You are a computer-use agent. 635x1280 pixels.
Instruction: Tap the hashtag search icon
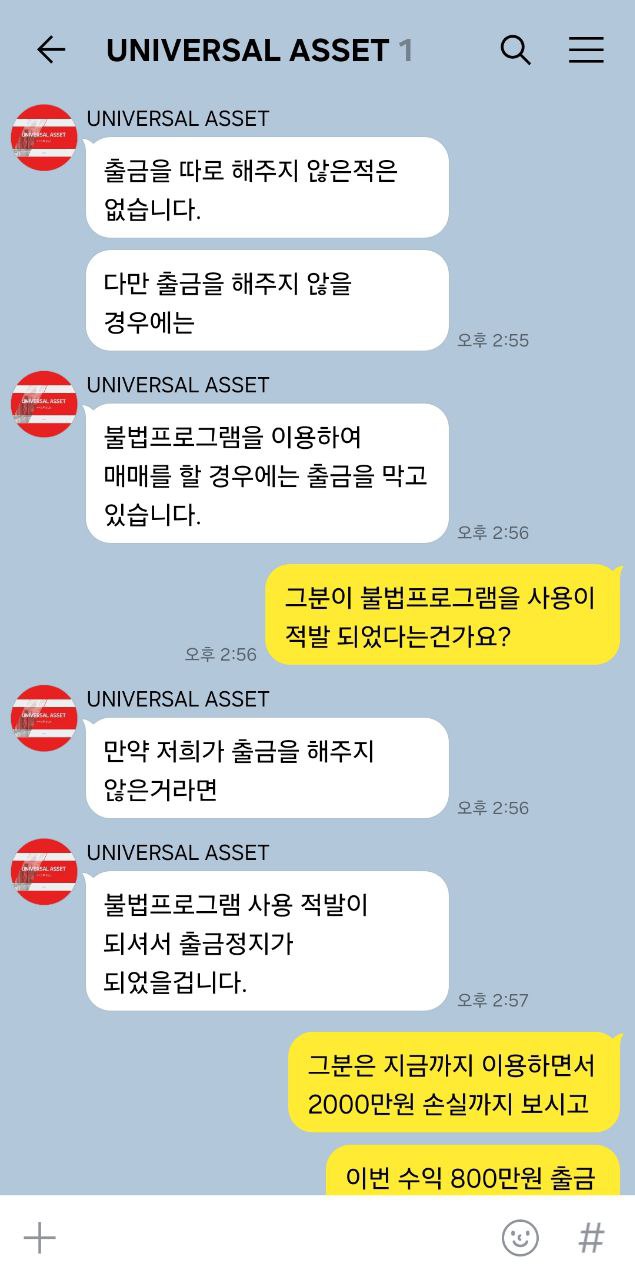(x=592, y=1238)
